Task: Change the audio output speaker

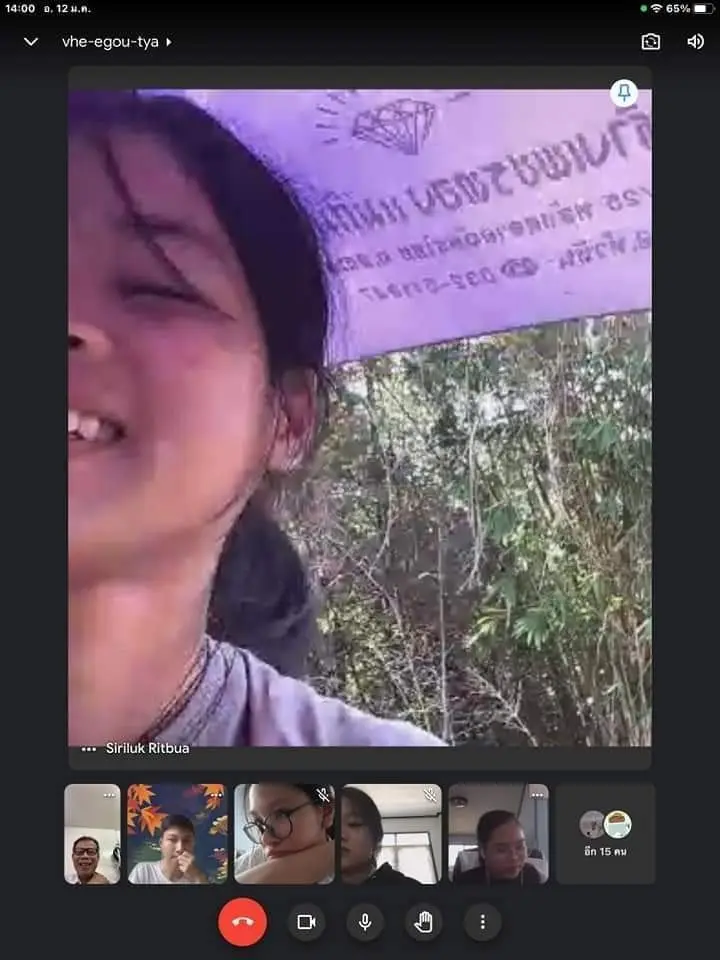Action: click(x=695, y=42)
